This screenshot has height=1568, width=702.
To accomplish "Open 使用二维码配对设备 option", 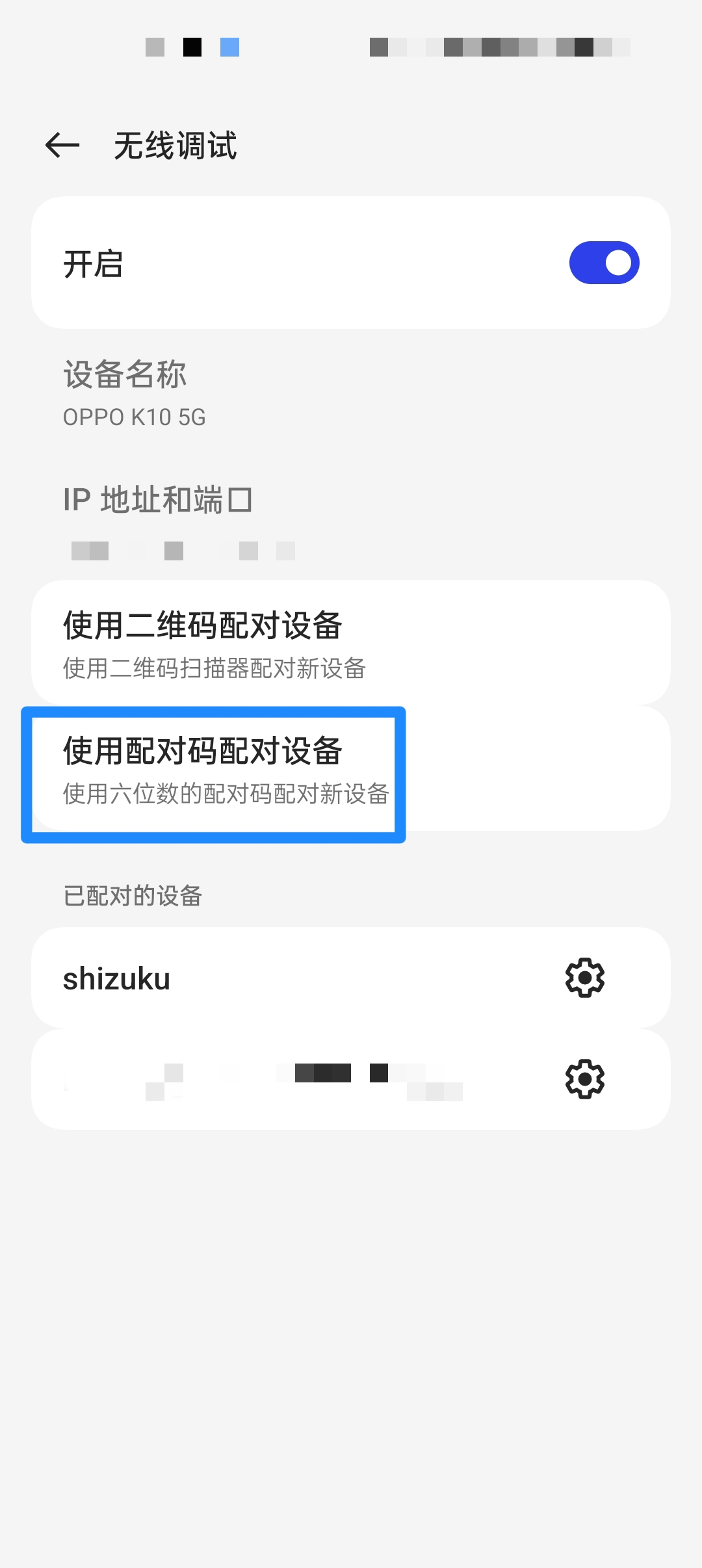I will [x=350, y=642].
